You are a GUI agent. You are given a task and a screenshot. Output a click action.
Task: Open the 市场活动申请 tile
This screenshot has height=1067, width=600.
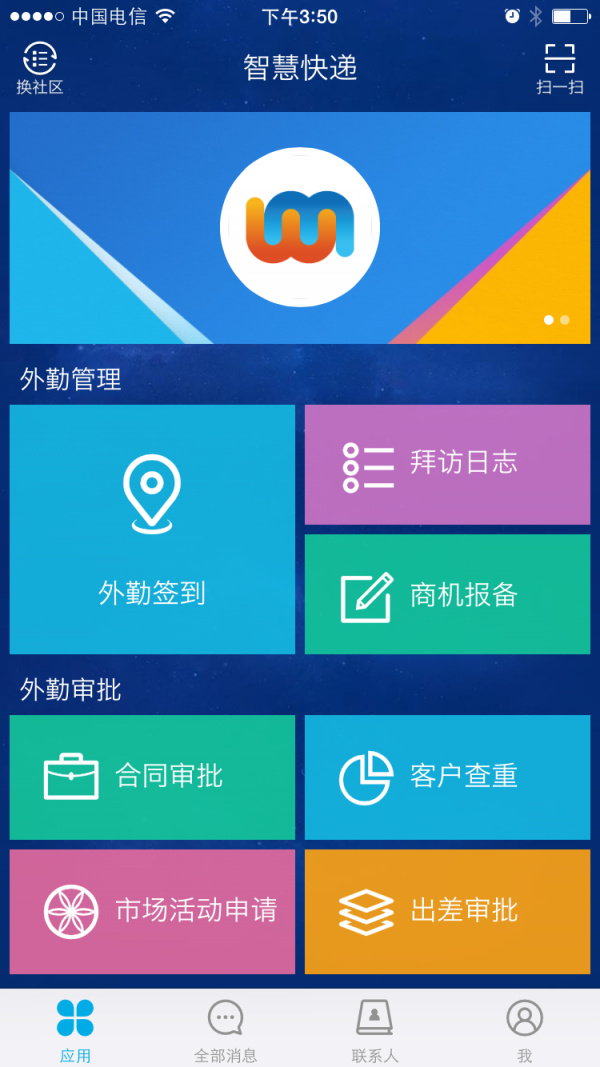[152, 911]
